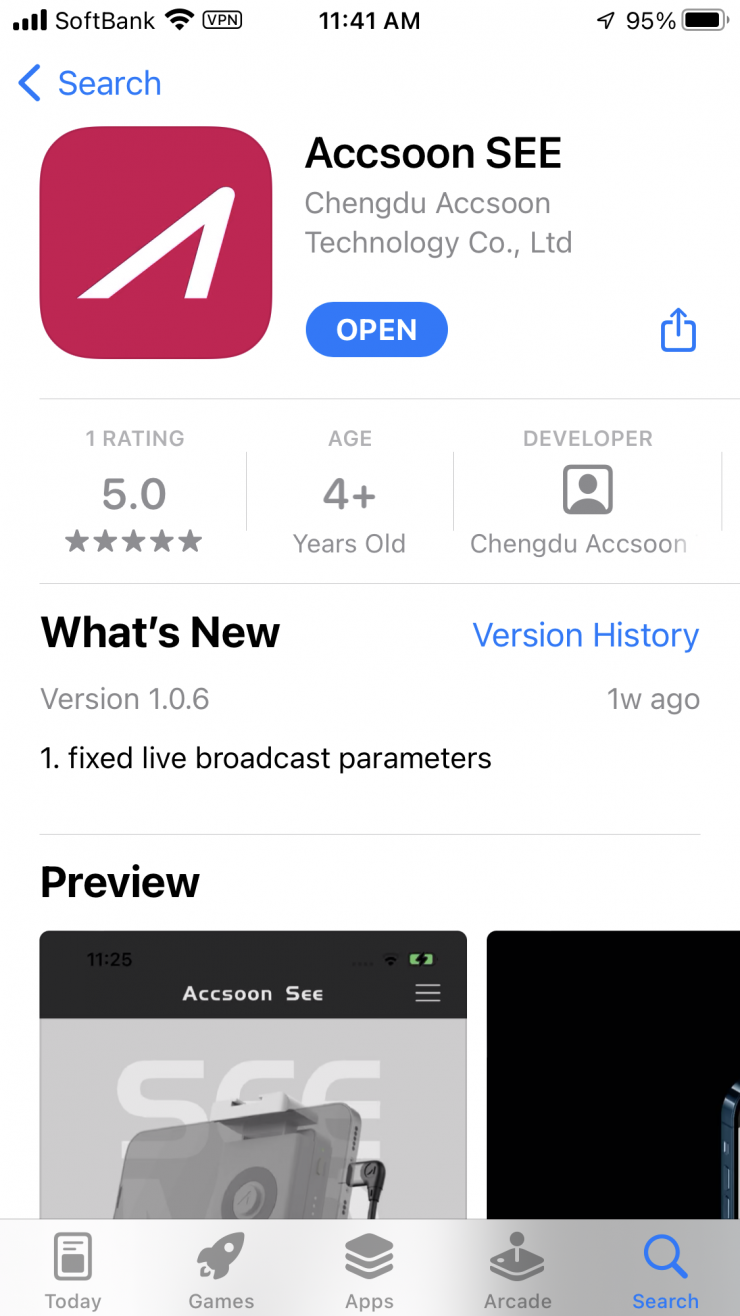This screenshot has height=1316, width=740.
Task: Switch to the Arcade tab
Action: (x=517, y=1270)
